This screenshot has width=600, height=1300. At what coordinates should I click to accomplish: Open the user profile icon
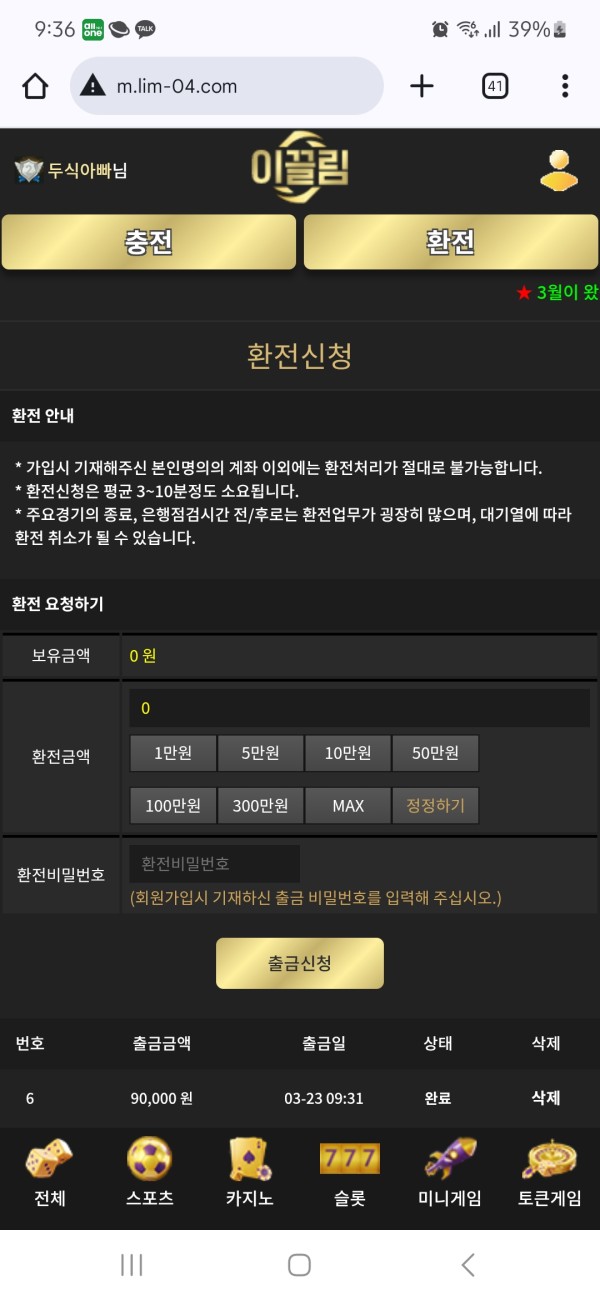tap(559, 170)
